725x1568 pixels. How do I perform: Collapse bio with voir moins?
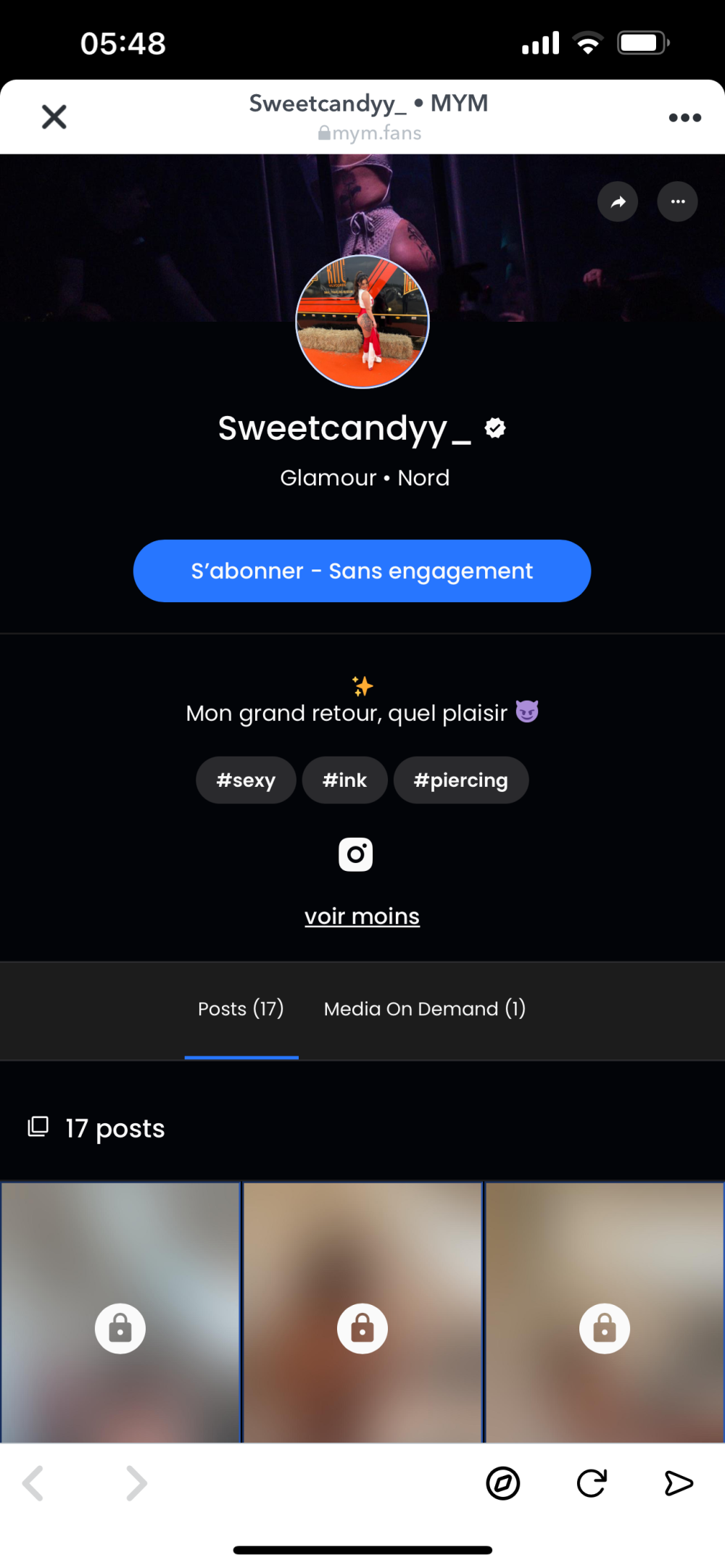(x=362, y=916)
